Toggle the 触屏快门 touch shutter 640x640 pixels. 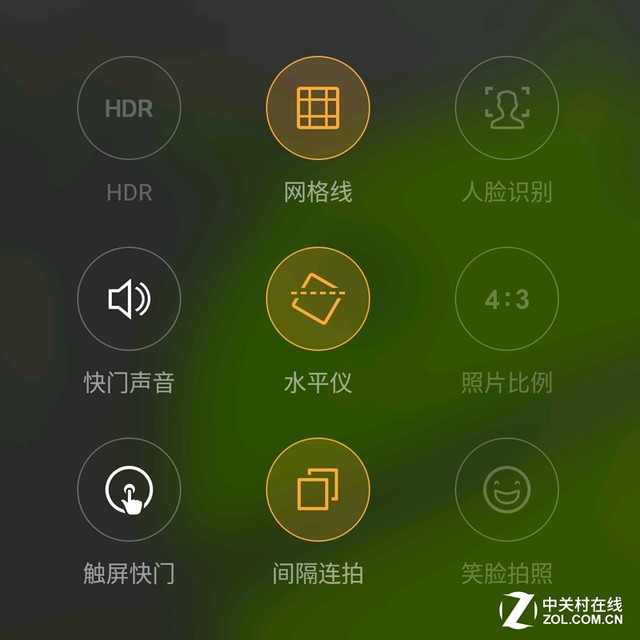[x=128, y=490]
